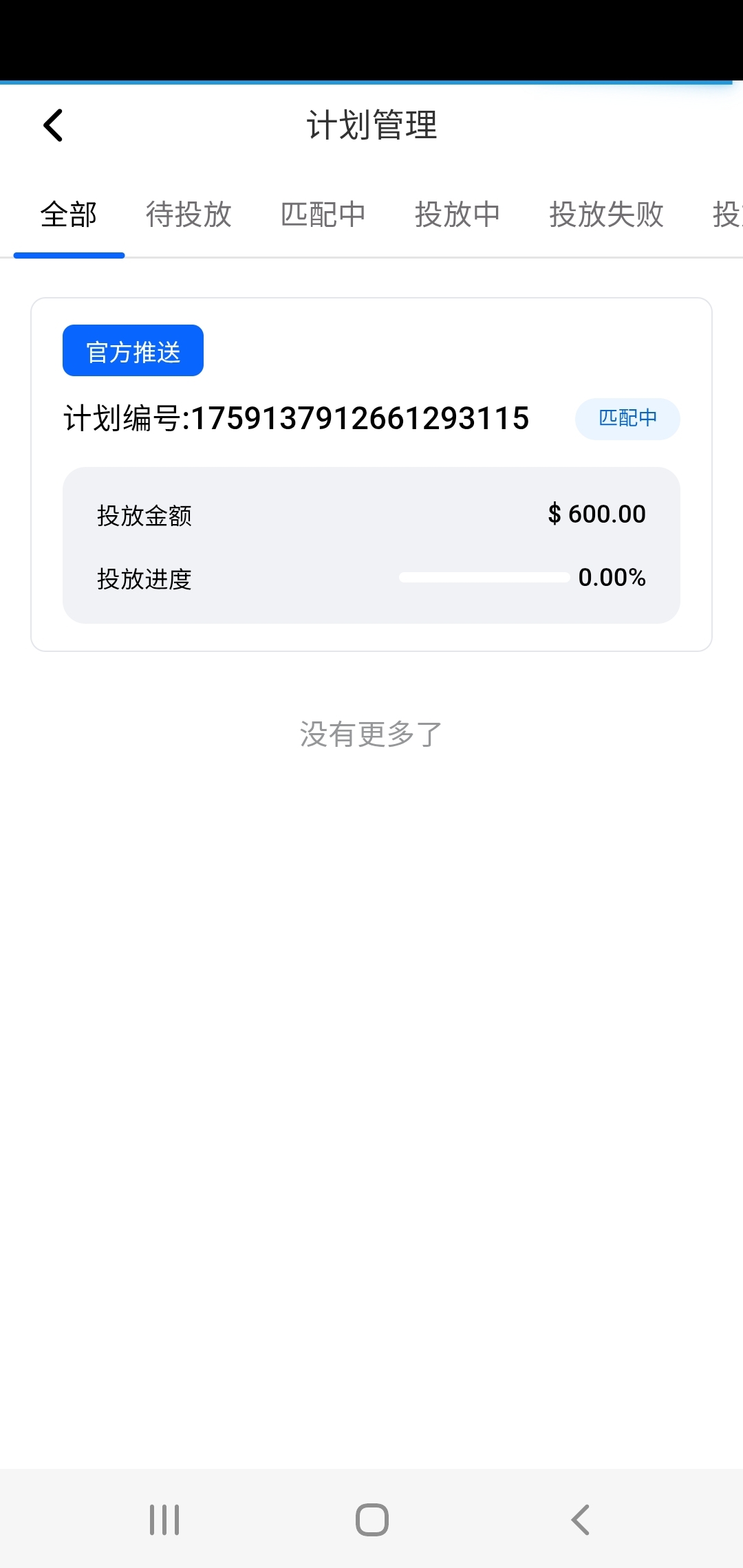Open system recent apps
The height and width of the screenshot is (1568, 743).
pyautogui.click(x=164, y=1520)
